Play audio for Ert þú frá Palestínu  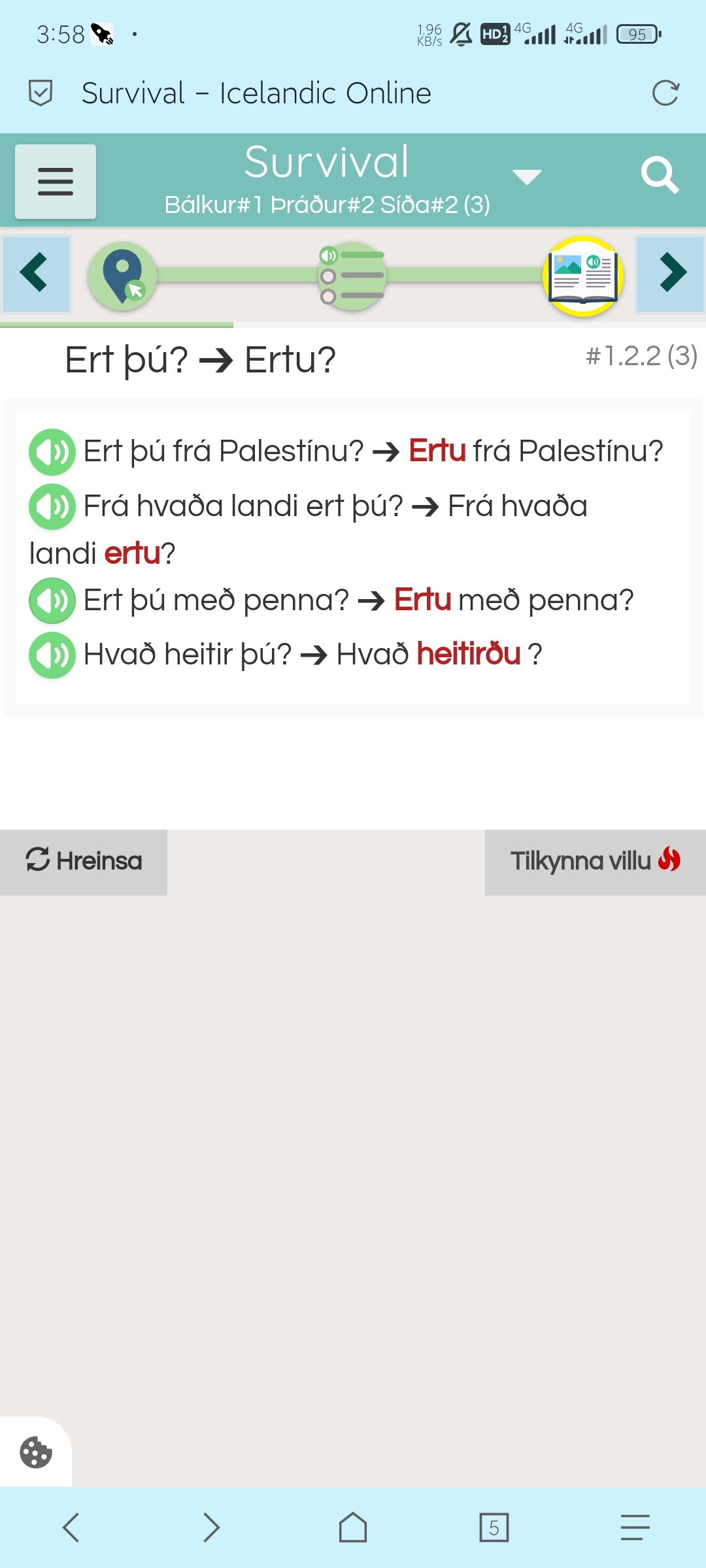52,451
